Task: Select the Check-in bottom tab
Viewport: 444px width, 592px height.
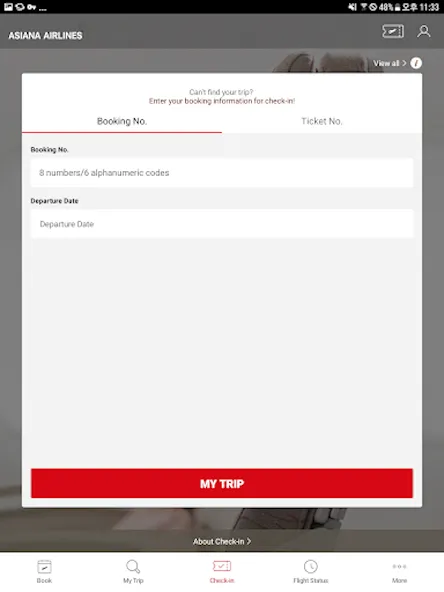Action: point(222,572)
